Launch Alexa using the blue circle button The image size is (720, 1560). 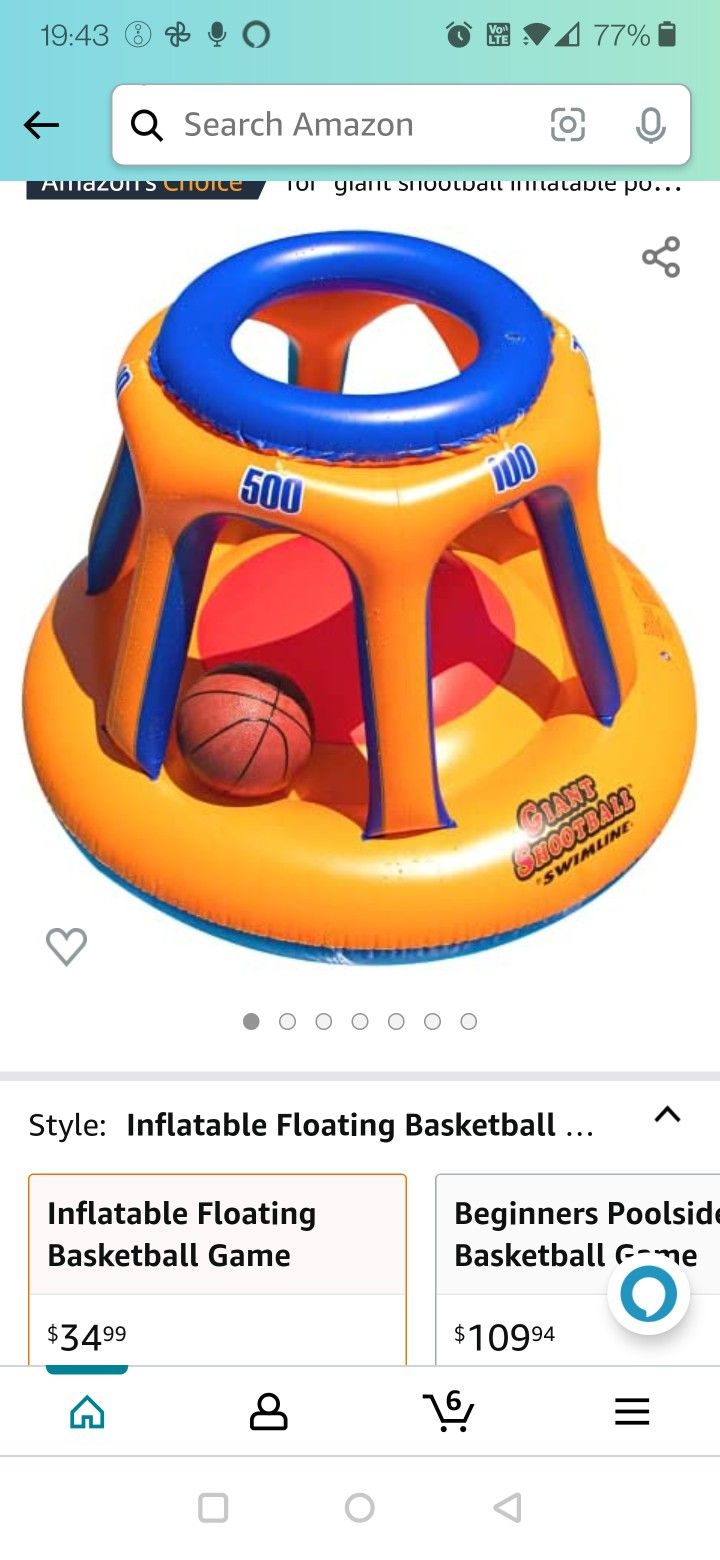click(648, 1293)
